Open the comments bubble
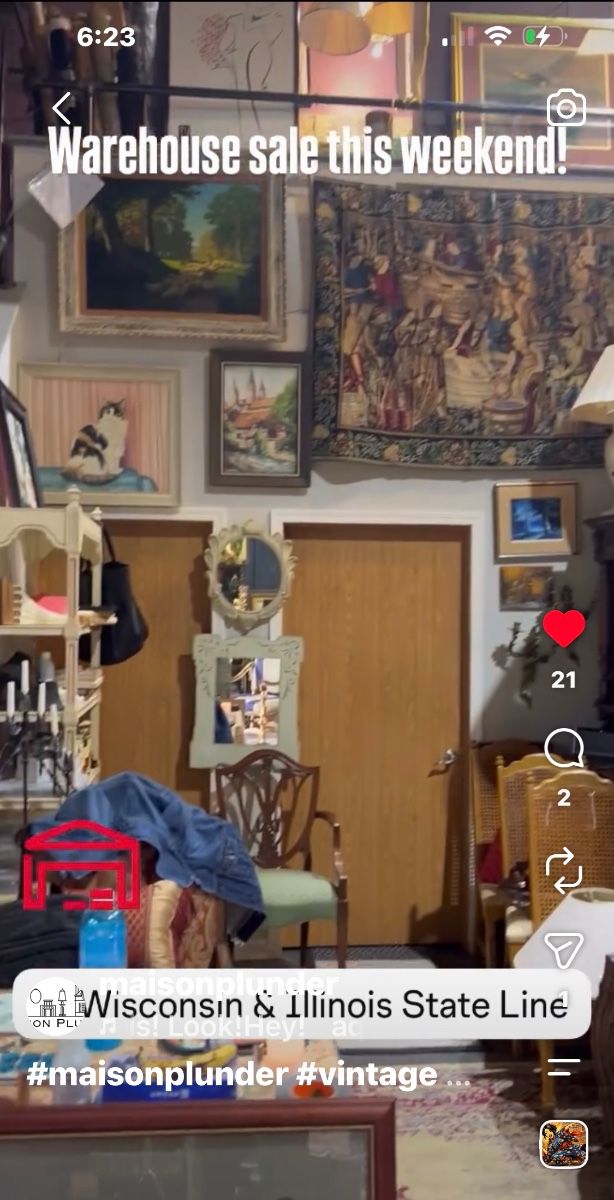The width and height of the screenshot is (614, 1200). (x=564, y=748)
